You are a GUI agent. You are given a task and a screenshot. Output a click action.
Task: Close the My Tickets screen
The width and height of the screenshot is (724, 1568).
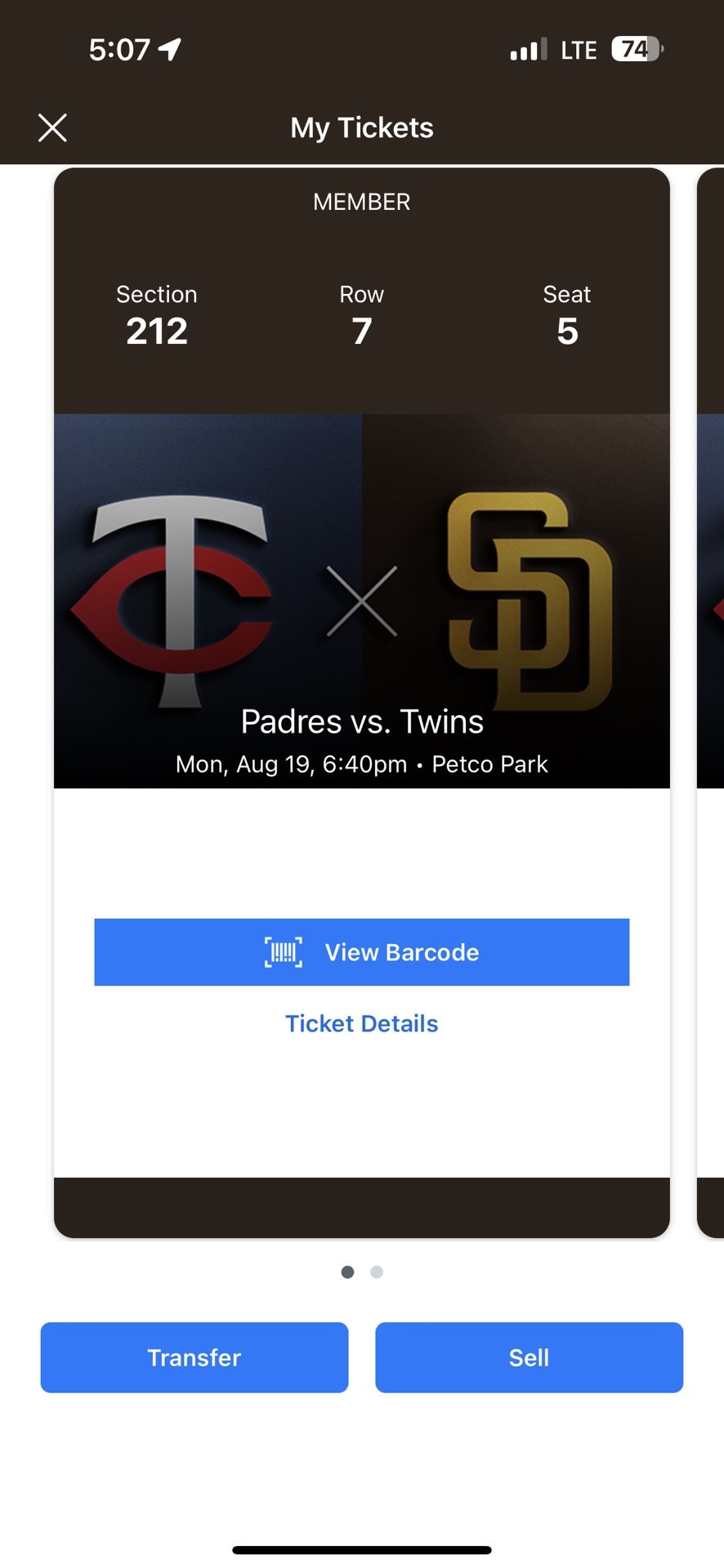[52, 127]
